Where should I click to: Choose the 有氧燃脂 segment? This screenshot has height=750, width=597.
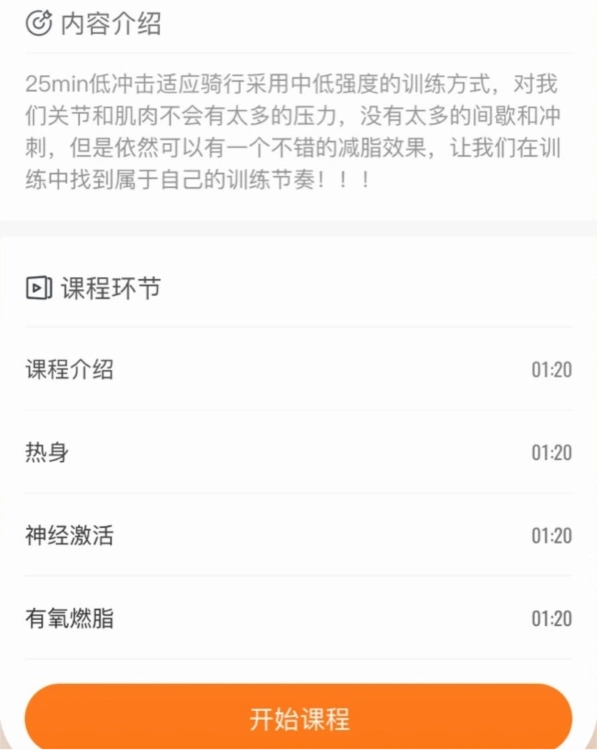click(298, 618)
